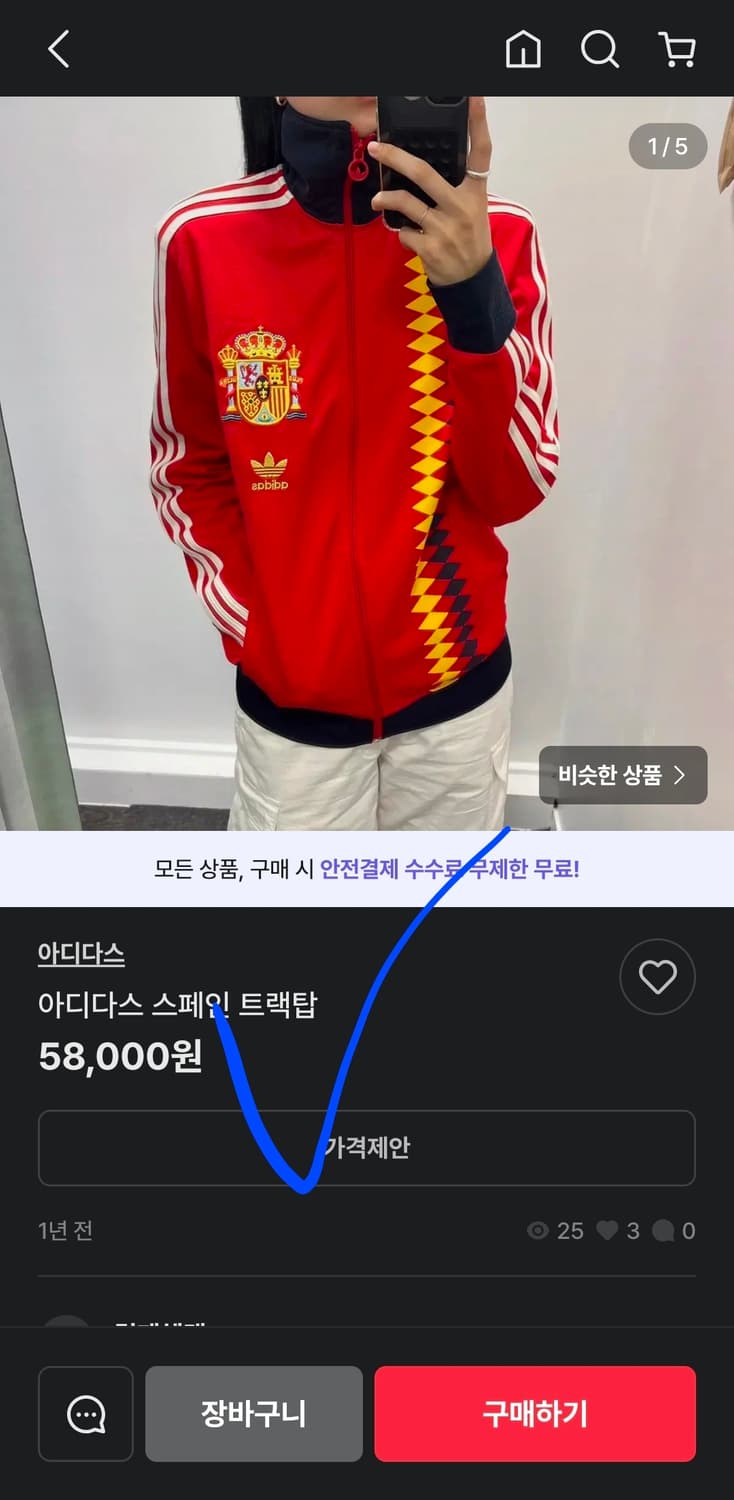Tap the back arrow to go back
Image resolution: width=734 pixels, height=1500 pixels.
click(57, 49)
